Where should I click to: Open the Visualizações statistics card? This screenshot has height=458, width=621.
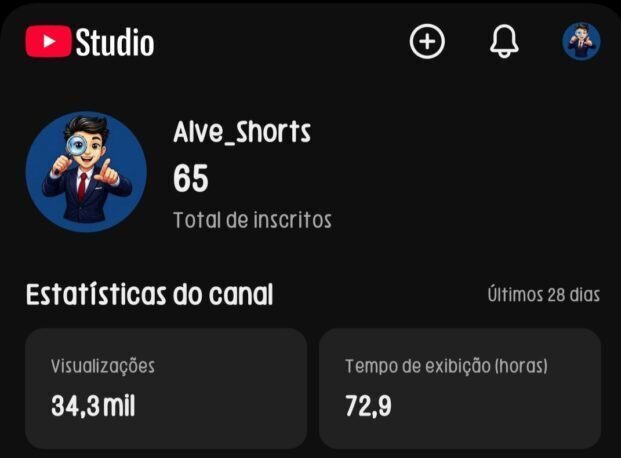click(166, 388)
